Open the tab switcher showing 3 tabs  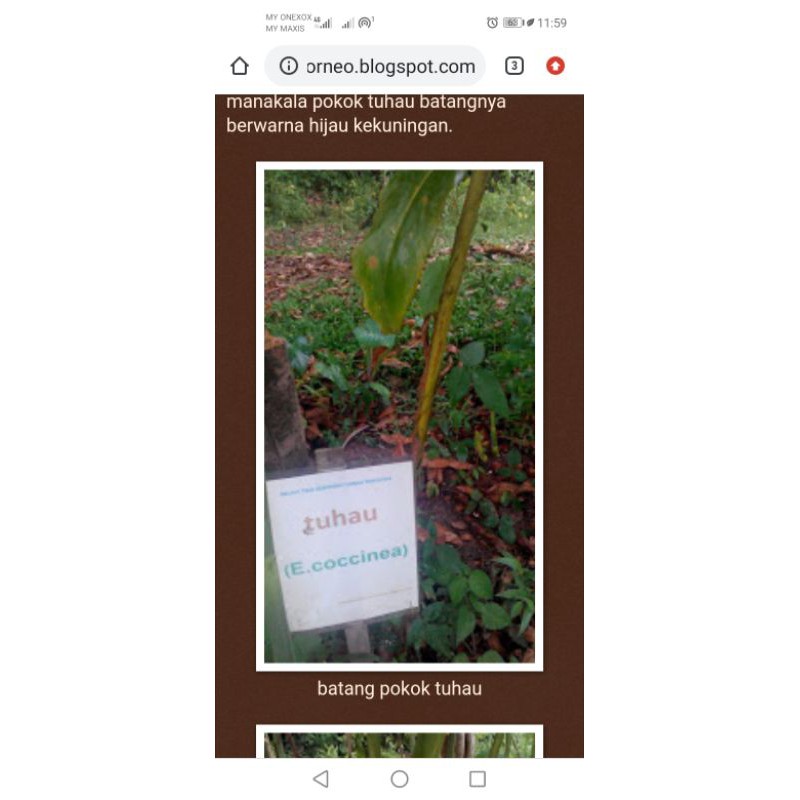[x=514, y=66]
